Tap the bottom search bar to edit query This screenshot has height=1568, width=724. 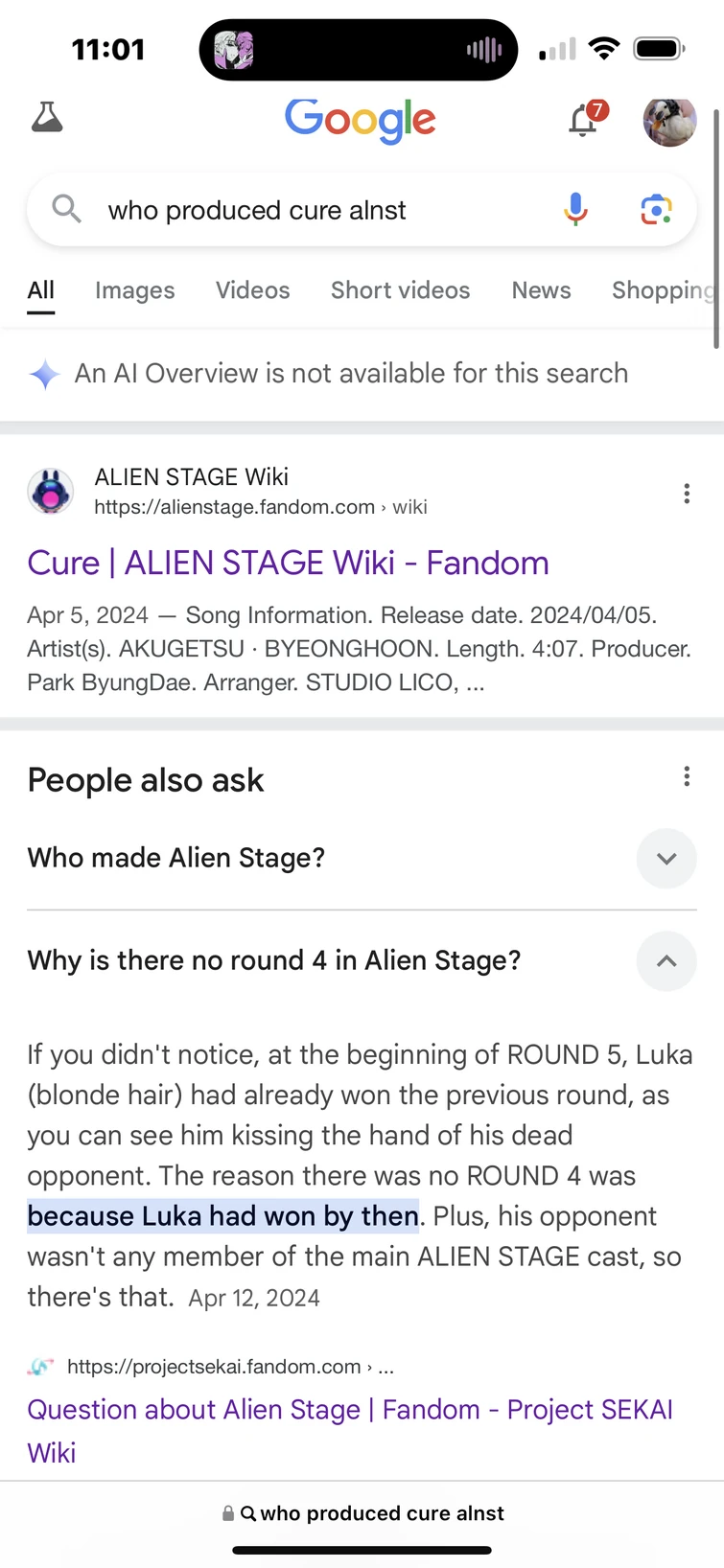click(x=362, y=1512)
